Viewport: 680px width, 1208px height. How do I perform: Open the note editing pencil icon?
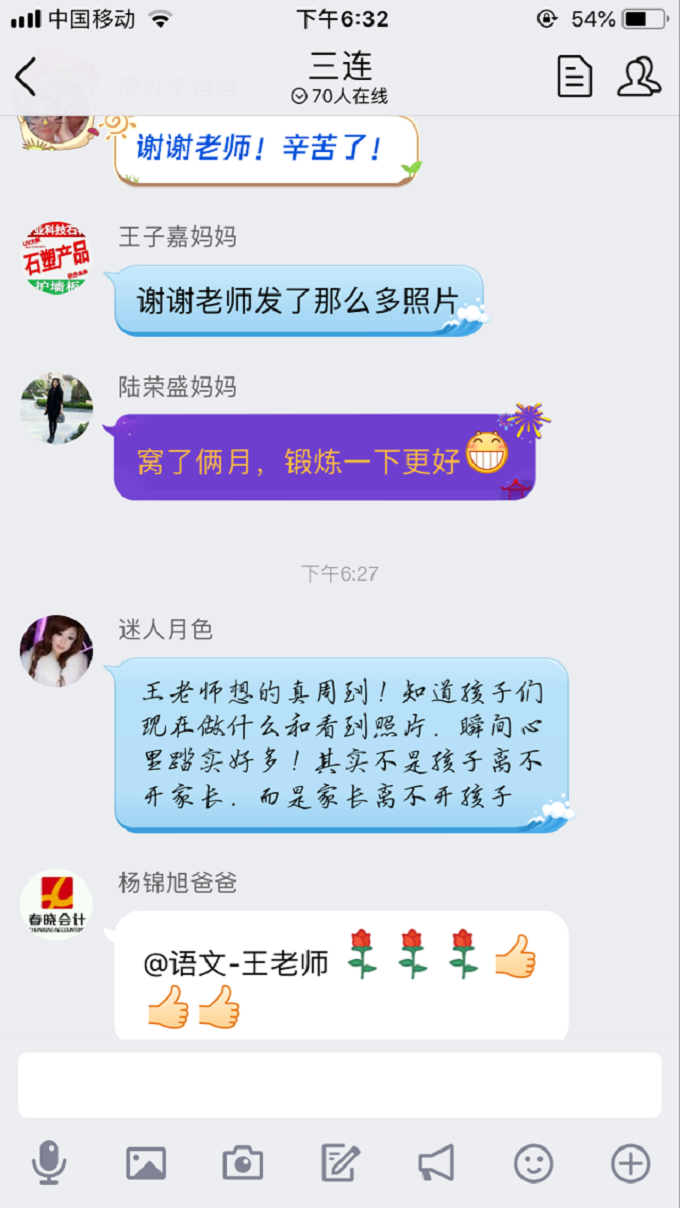tap(340, 1163)
